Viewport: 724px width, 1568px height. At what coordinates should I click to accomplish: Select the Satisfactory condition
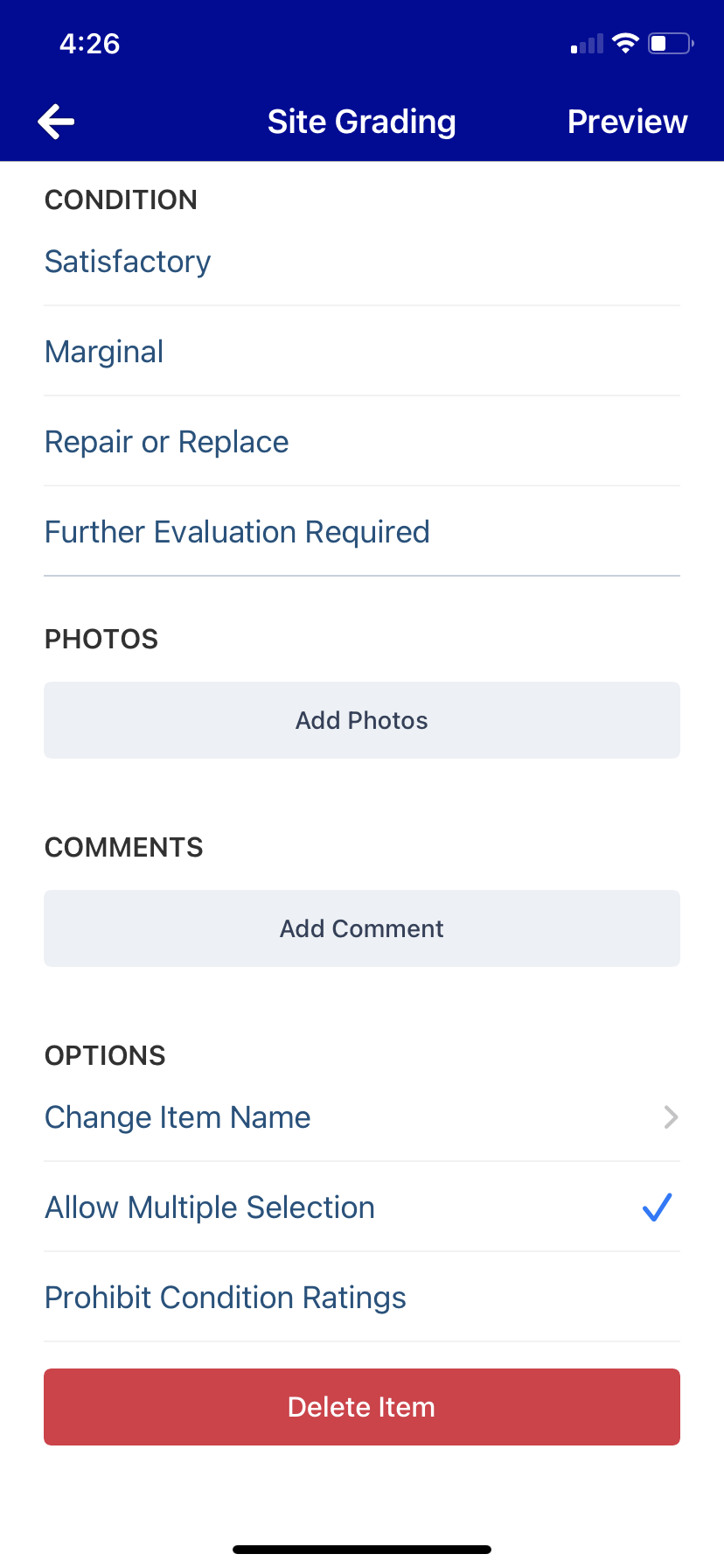[128, 262]
